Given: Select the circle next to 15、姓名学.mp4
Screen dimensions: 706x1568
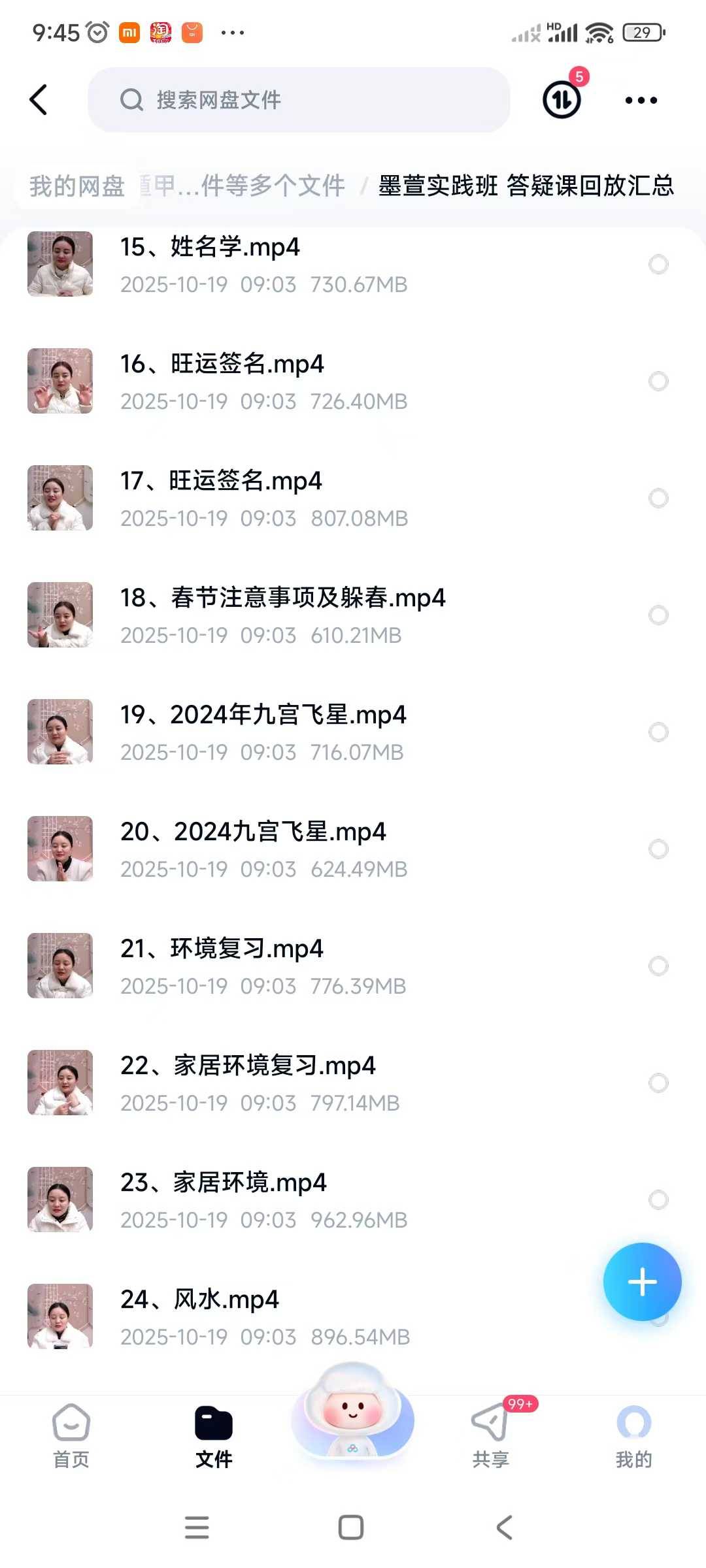Looking at the screenshot, I should [659, 265].
